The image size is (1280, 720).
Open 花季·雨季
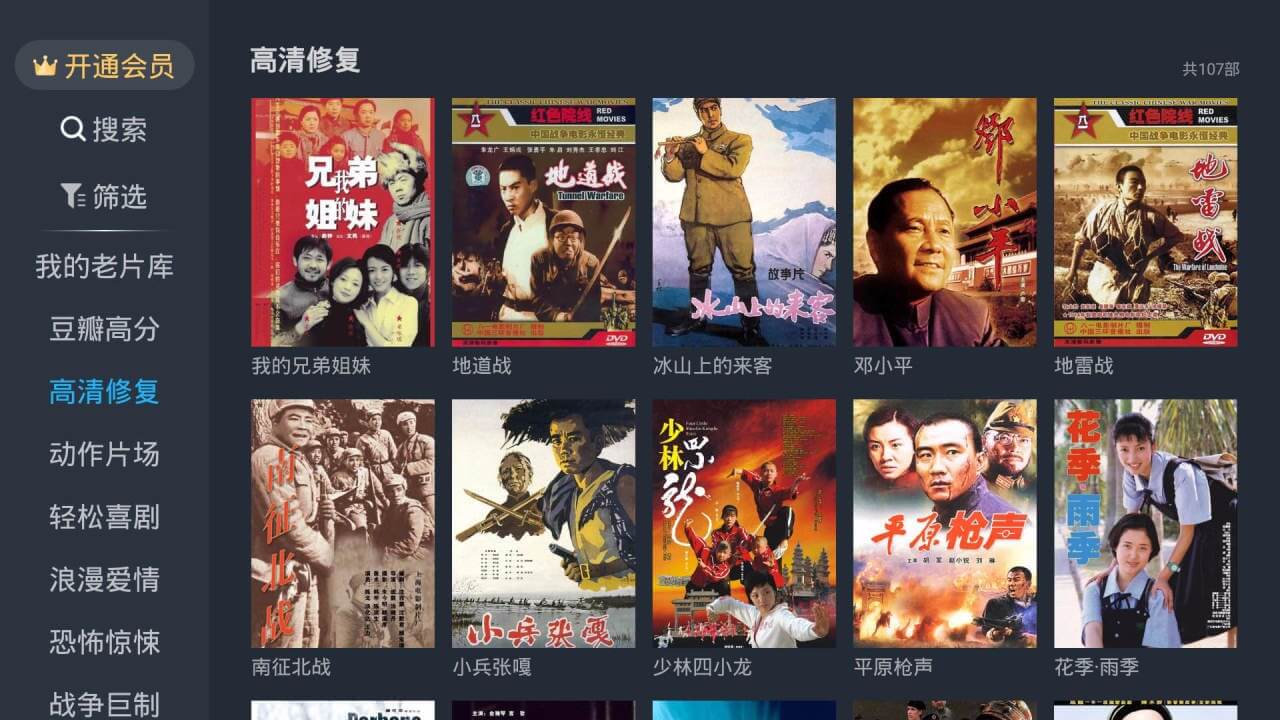click(1145, 523)
